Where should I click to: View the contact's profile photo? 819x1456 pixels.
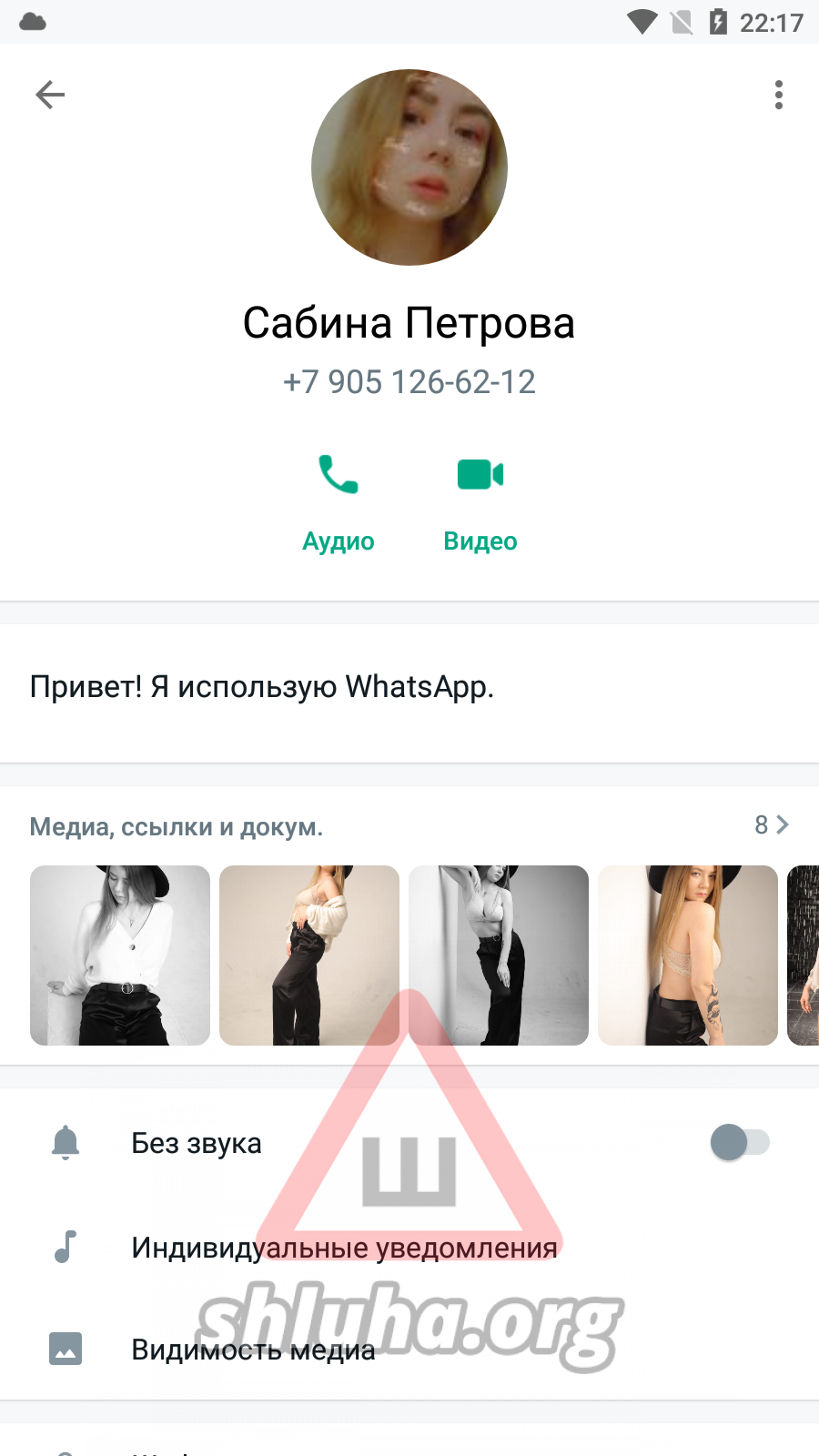[409, 167]
